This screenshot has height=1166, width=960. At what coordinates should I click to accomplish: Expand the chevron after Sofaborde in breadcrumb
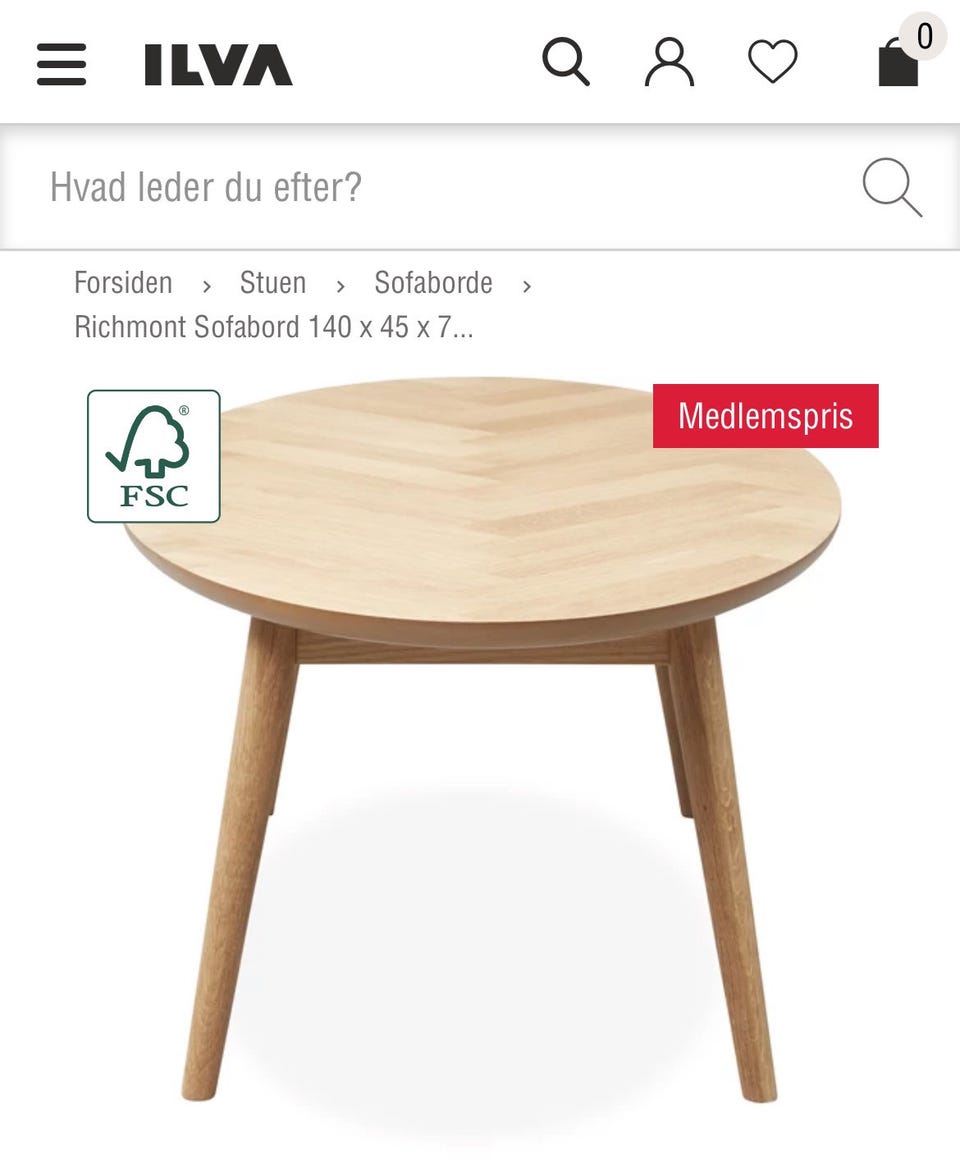pyautogui.click(x=526, y=285)
